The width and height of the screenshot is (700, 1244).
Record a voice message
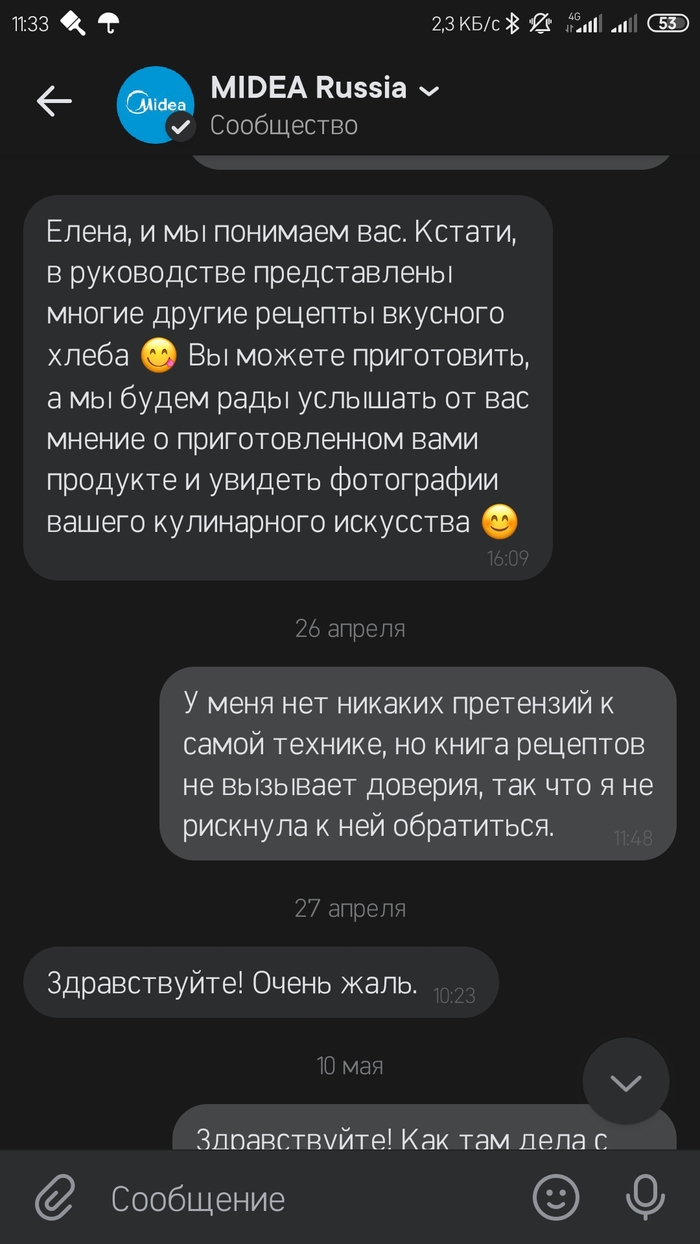click(x=644, y=1197)
